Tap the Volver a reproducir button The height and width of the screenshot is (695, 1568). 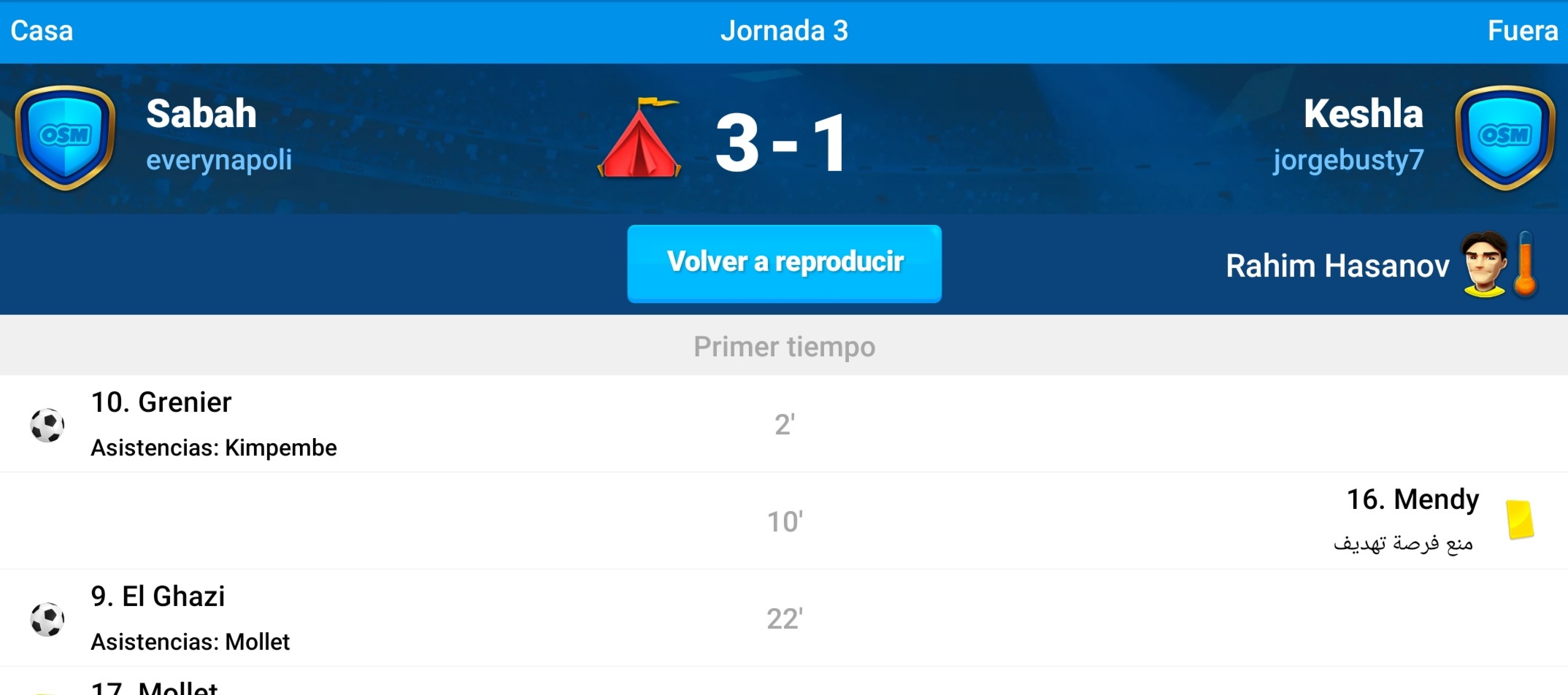(784, 263)
